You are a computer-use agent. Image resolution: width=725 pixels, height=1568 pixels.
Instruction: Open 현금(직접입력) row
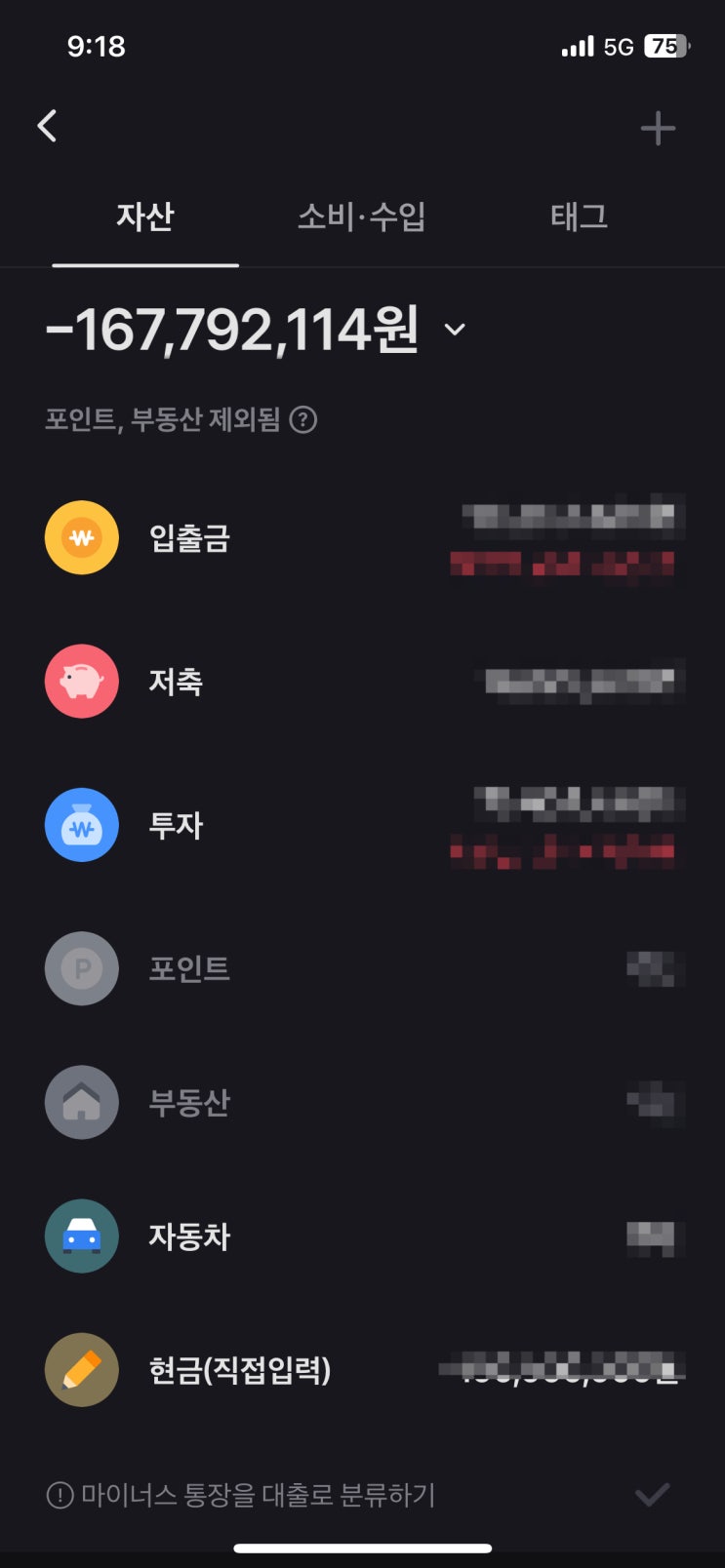363,1370
